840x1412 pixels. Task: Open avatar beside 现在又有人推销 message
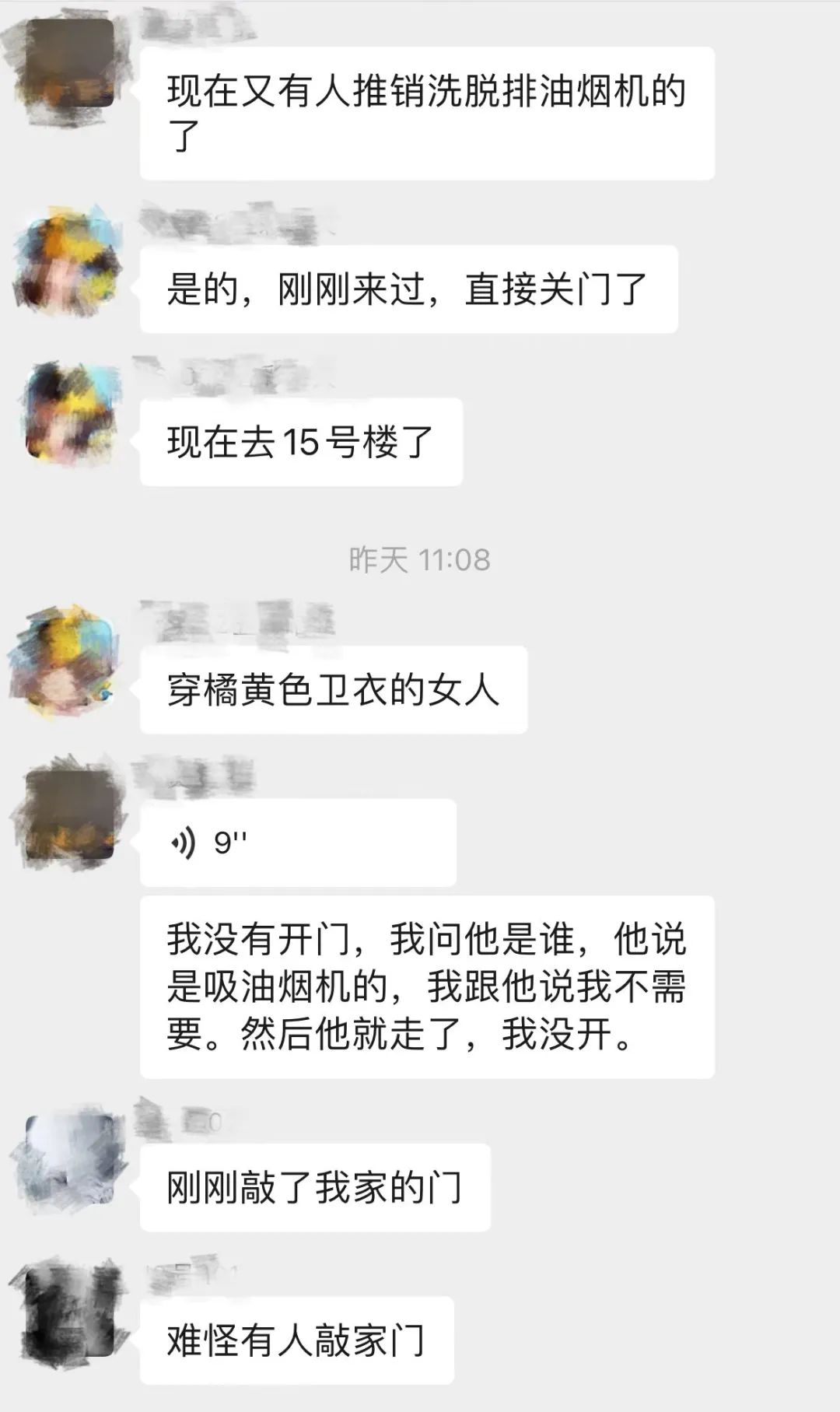[x=70, y=62]
